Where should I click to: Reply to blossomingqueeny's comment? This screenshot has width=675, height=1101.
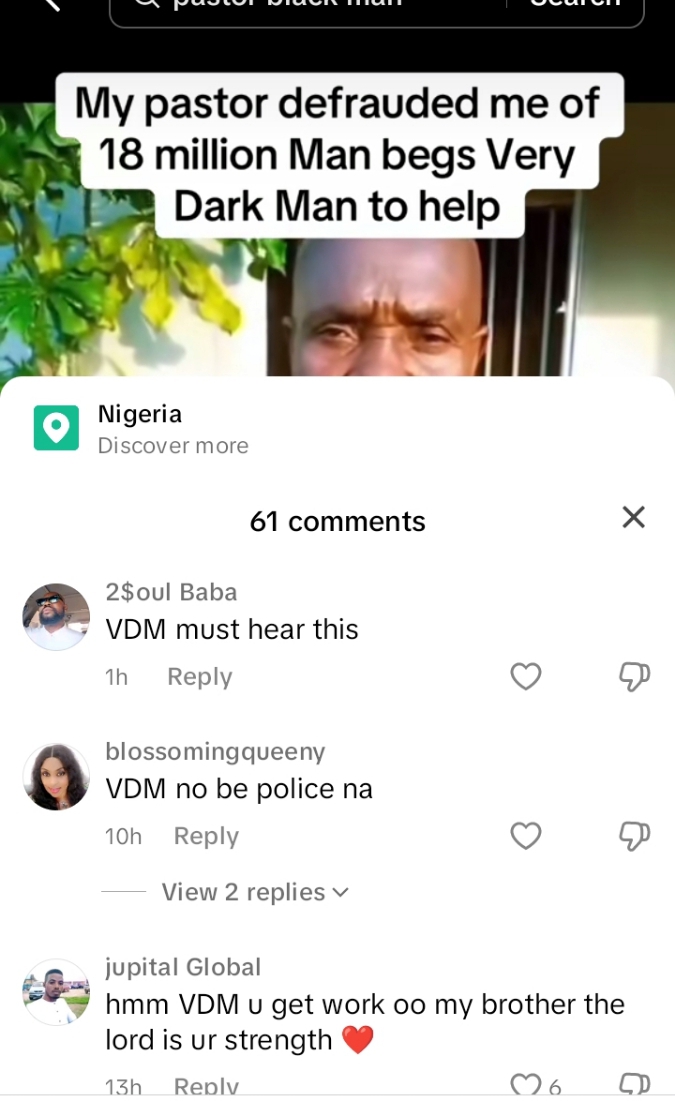coord(206,836)
